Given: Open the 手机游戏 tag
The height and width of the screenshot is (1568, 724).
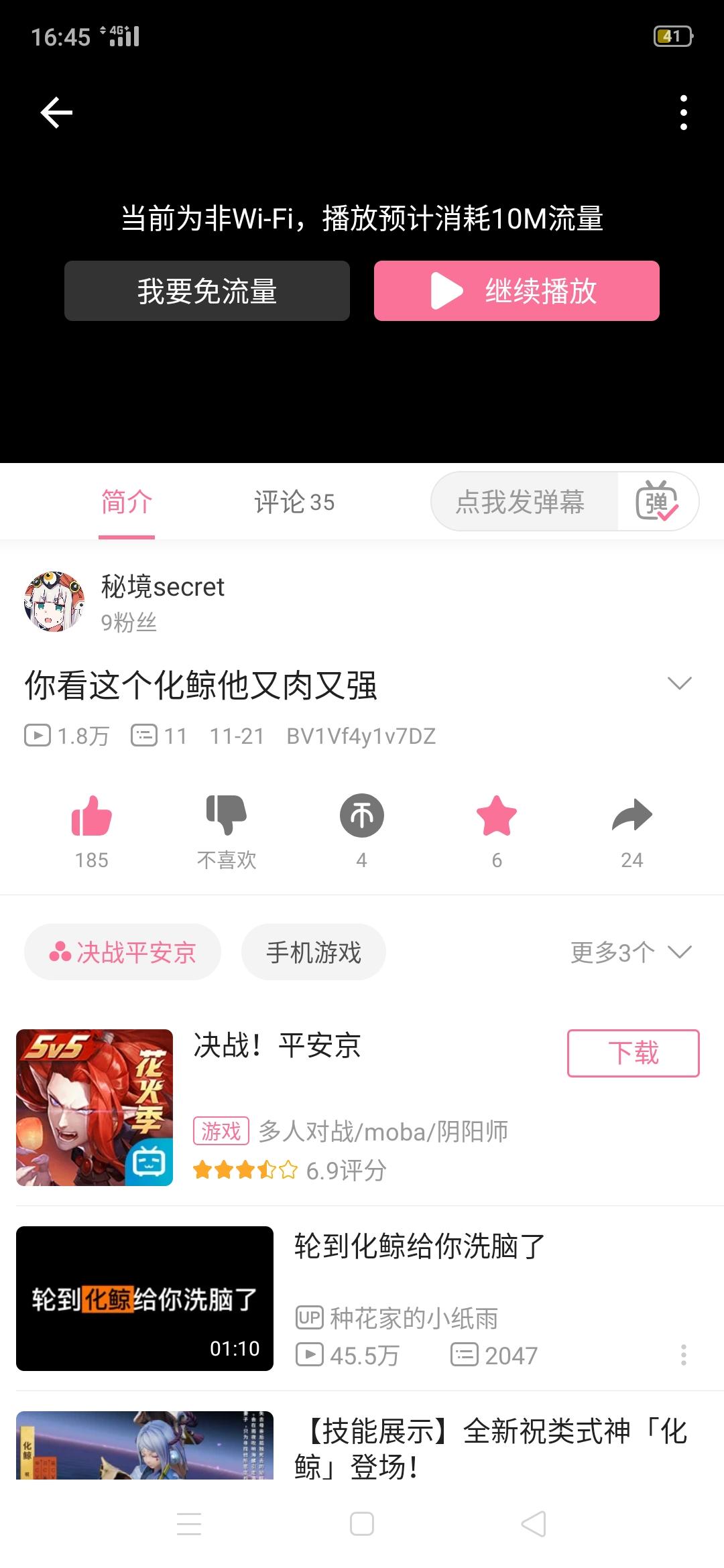Looking at the screenshot, I should 313,952.
